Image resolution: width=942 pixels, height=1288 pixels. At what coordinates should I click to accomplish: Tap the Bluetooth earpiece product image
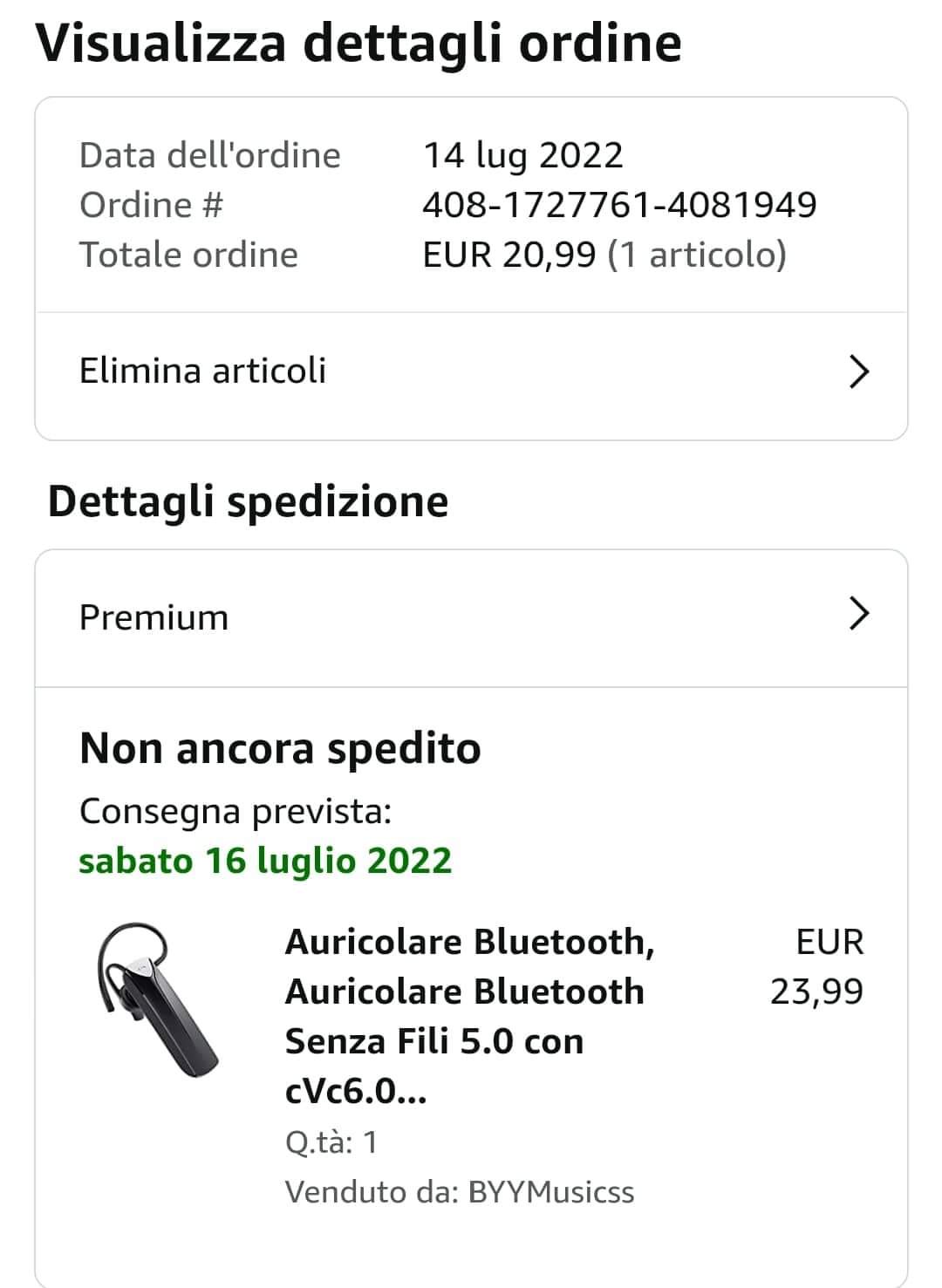tap(156, 1000)
